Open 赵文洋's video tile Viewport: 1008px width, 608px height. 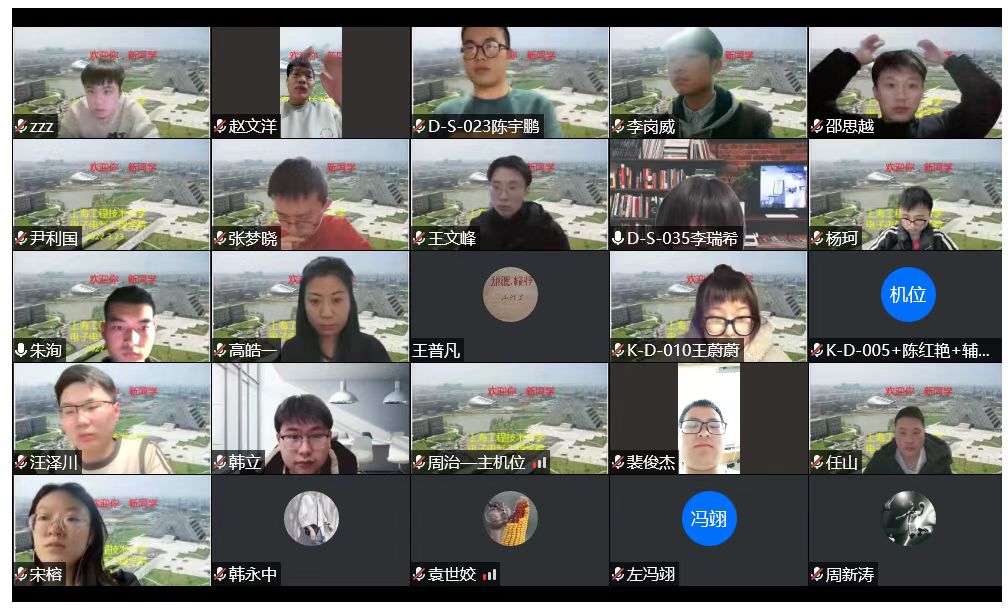tap(310, 82)
